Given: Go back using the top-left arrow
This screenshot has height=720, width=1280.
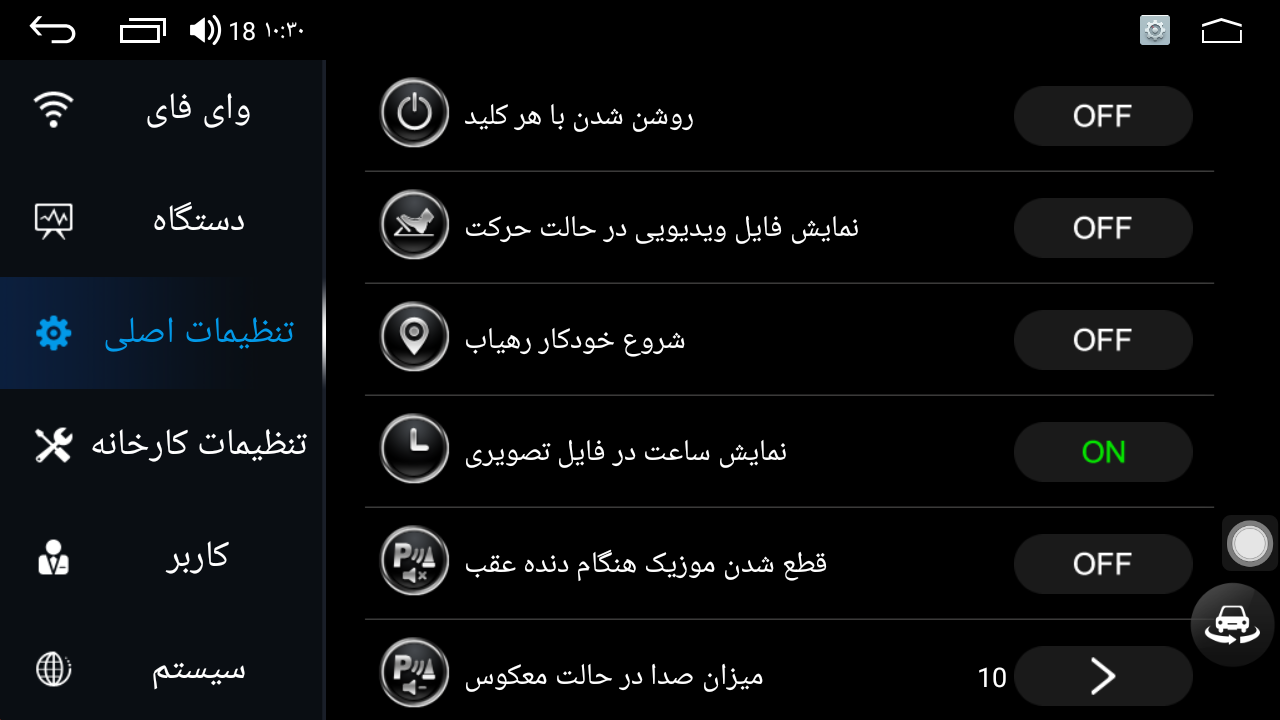Looking at the screenshot, I should tap(52, 30).
